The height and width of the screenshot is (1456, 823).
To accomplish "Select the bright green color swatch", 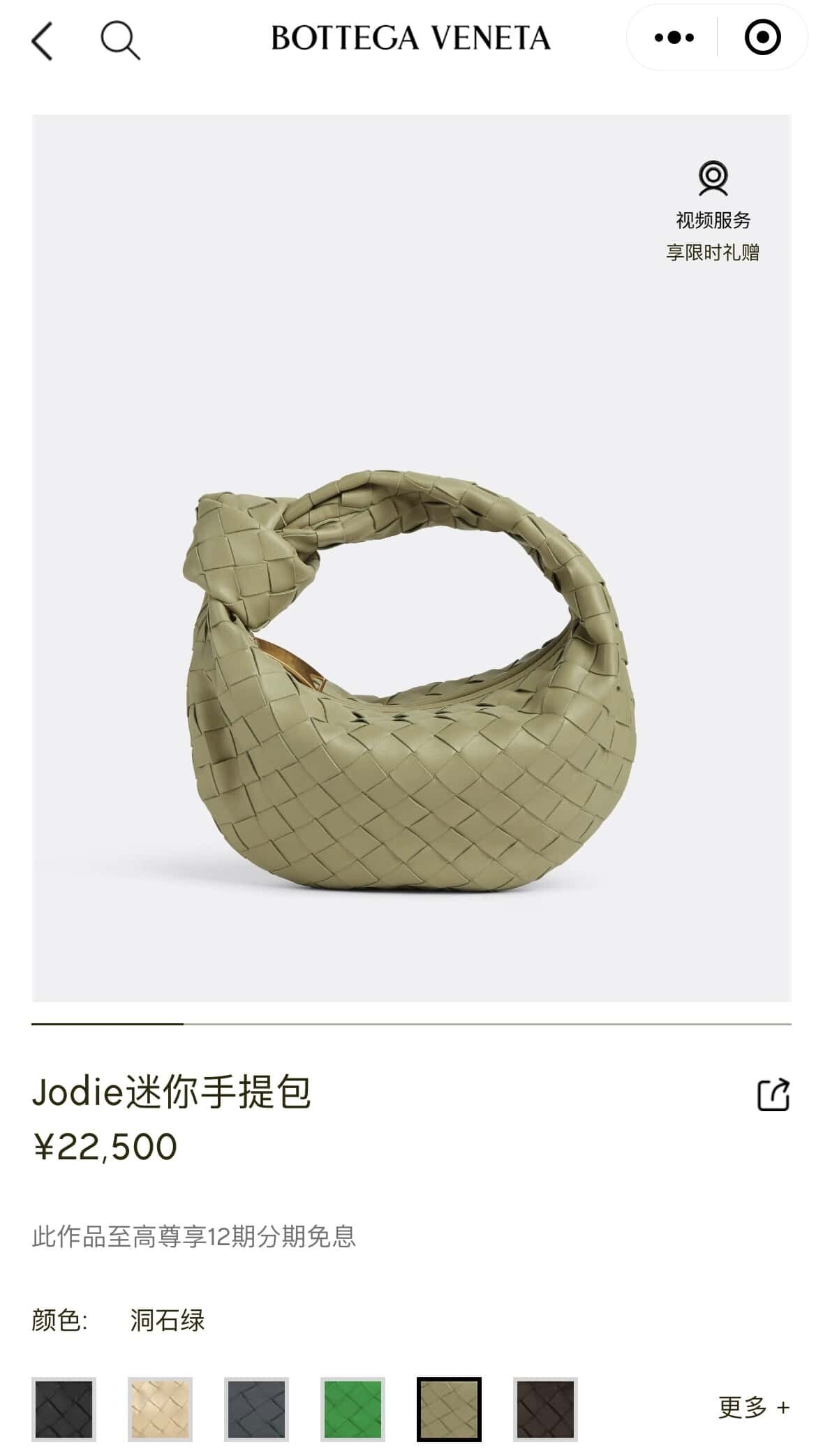I will 353,1409.
